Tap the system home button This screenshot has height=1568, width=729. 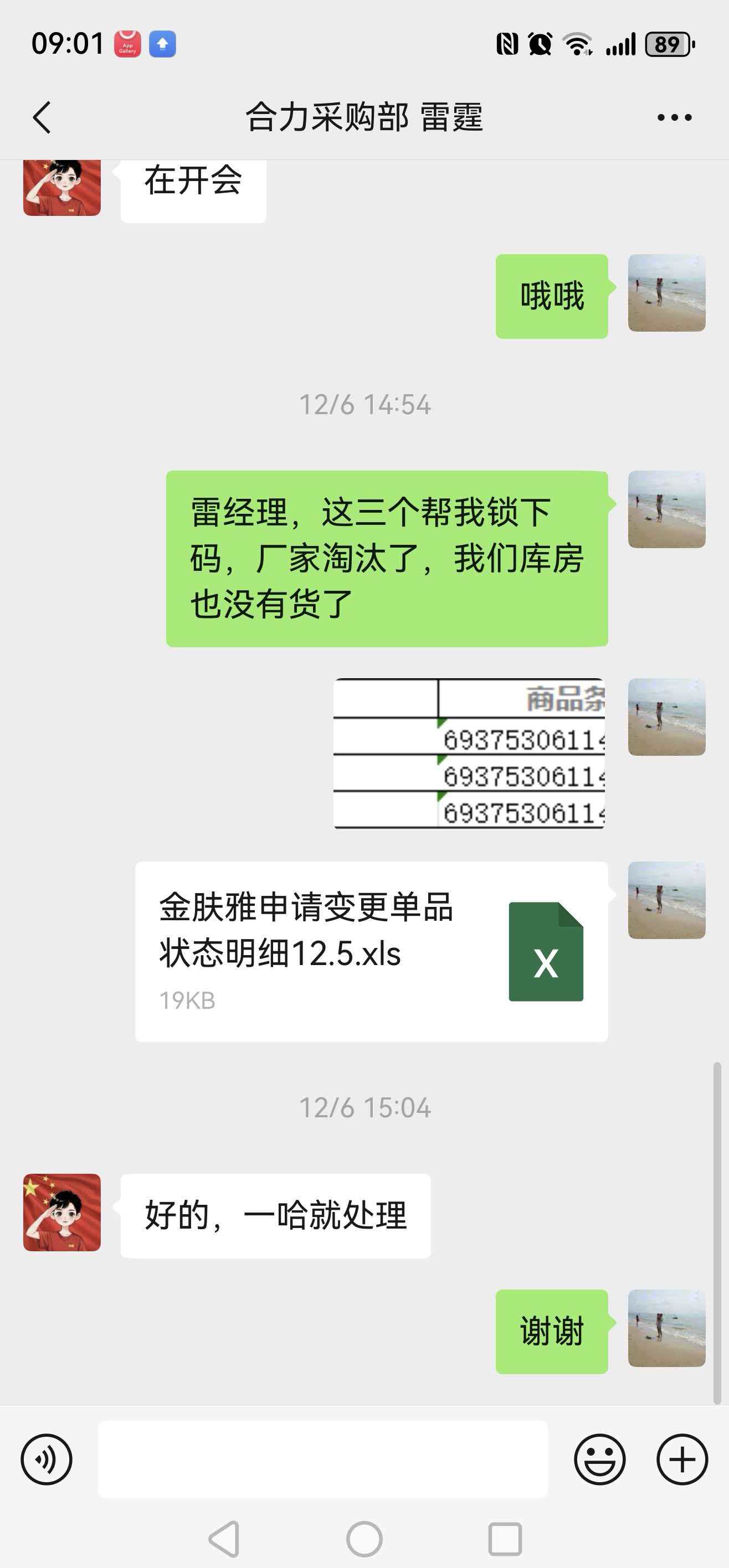[x=364, y=1539]
